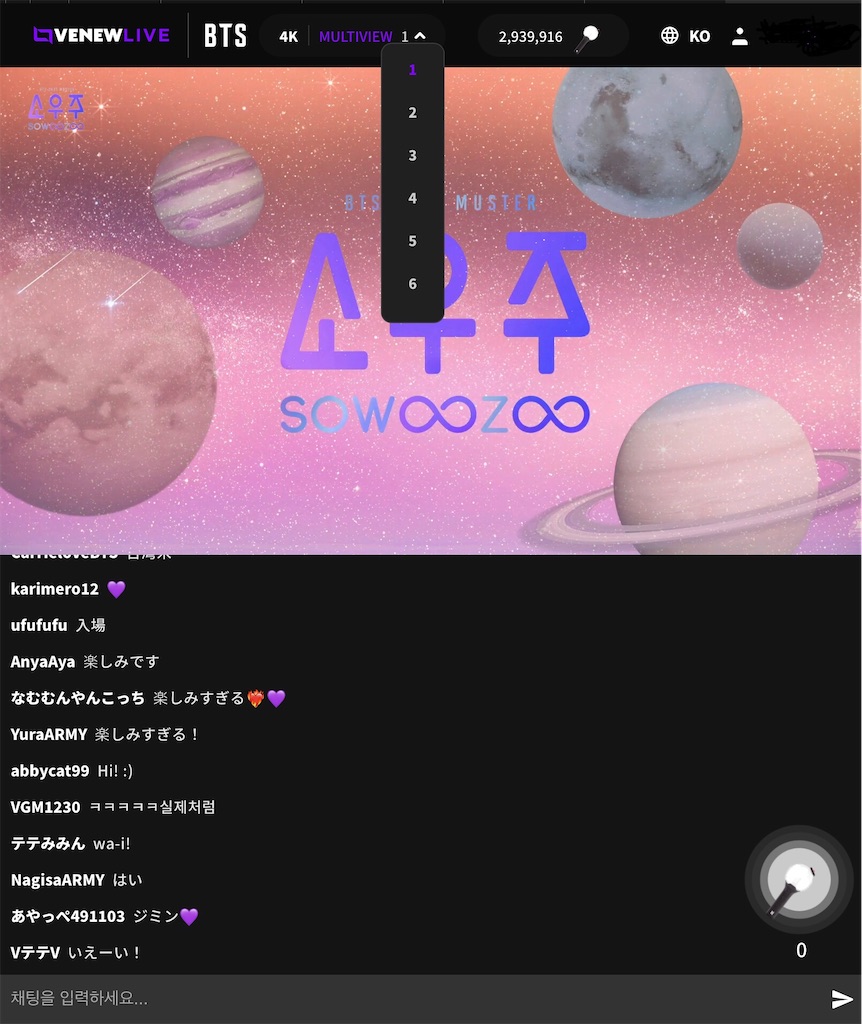The height and width of the screenshot is (1024, 862).
Task: Select multiview option 3
Action: pyautogui.click(x=412, y=156)
